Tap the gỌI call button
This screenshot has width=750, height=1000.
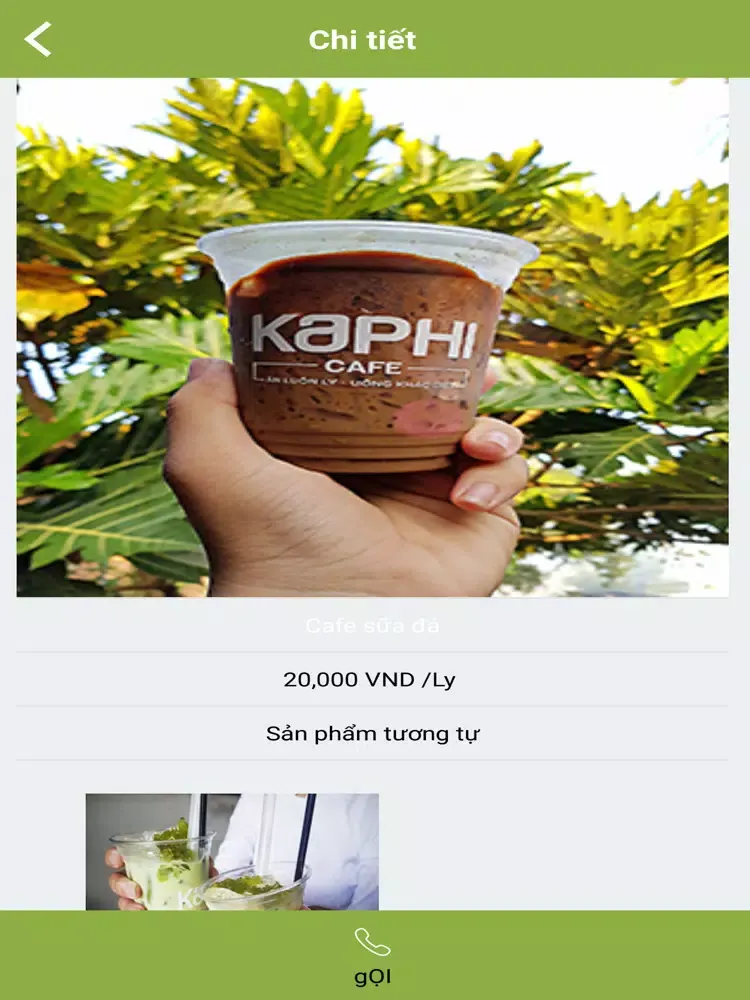coord(373,956)
